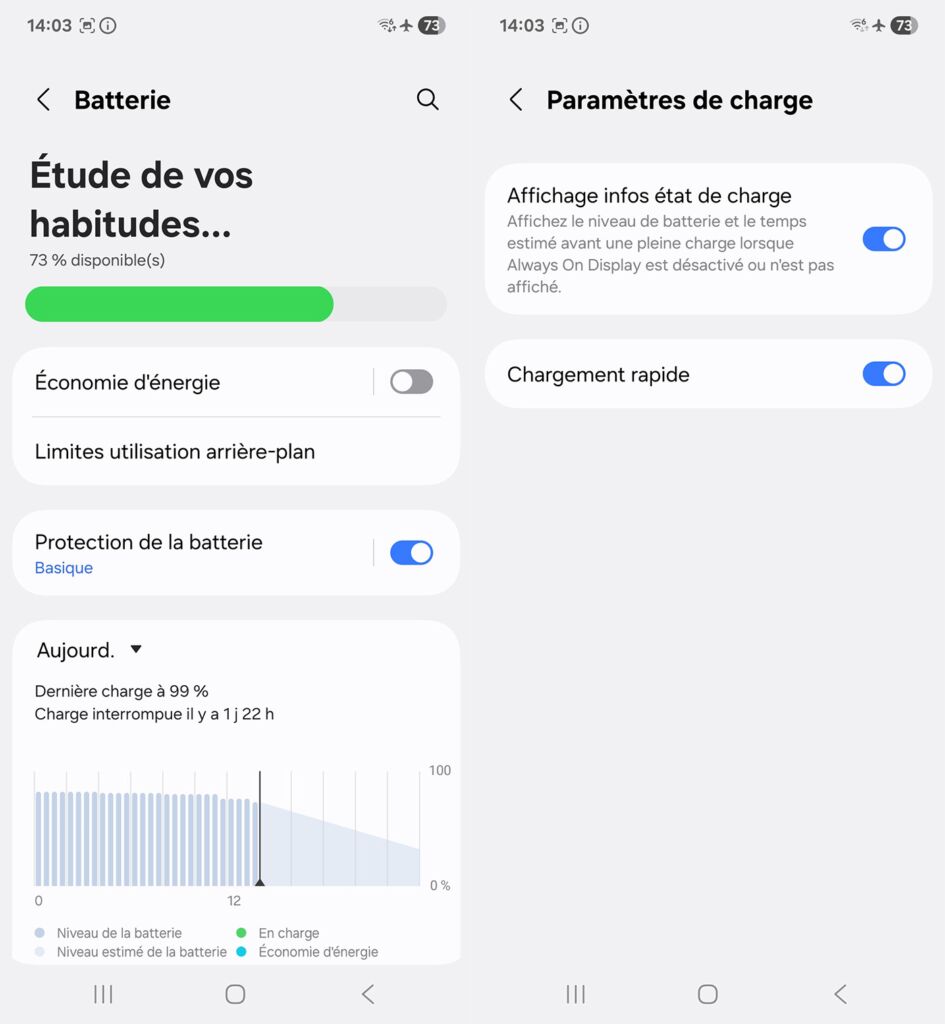
Task: Turn off Protection de la batterie switch
Action: 411,553
